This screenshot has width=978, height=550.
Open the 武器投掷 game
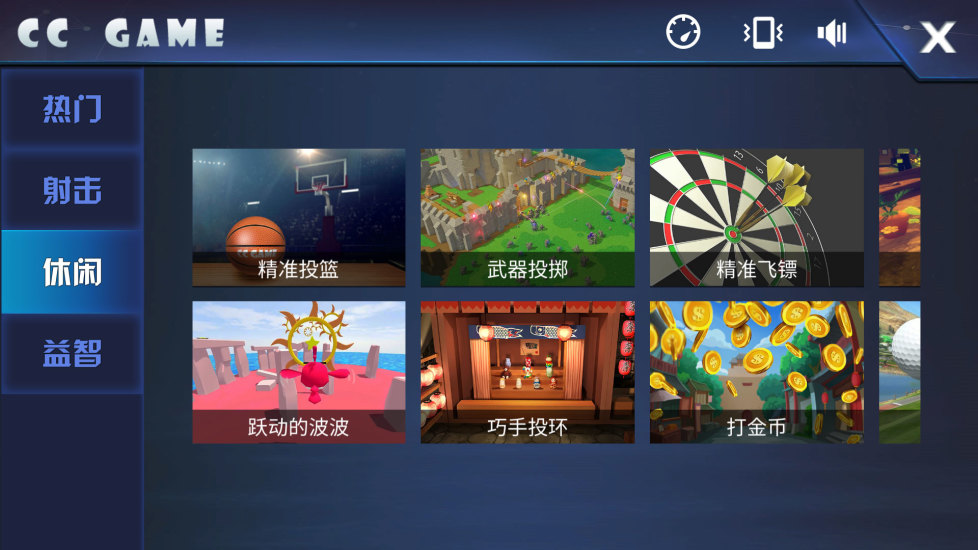click(x=527, y=218)
